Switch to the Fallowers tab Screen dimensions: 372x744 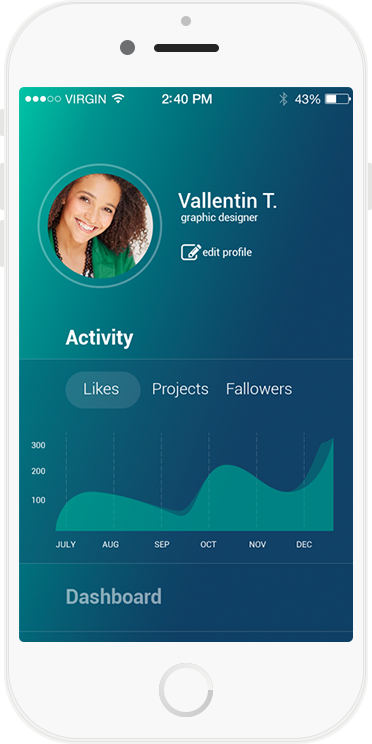259,389
